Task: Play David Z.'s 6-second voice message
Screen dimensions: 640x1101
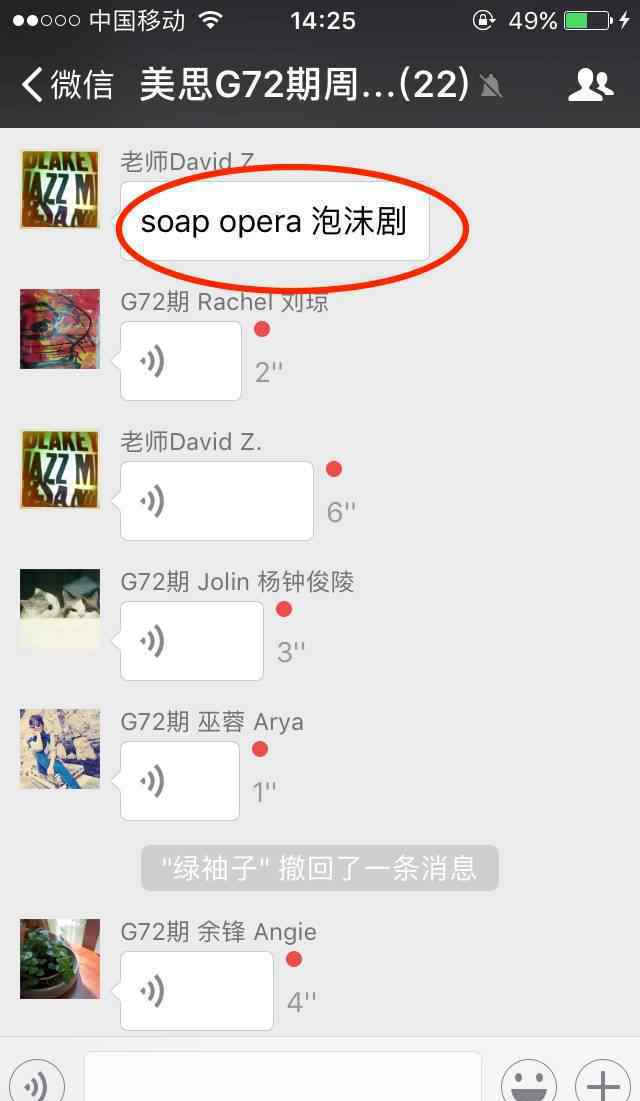Action: [x=217, y=501]
